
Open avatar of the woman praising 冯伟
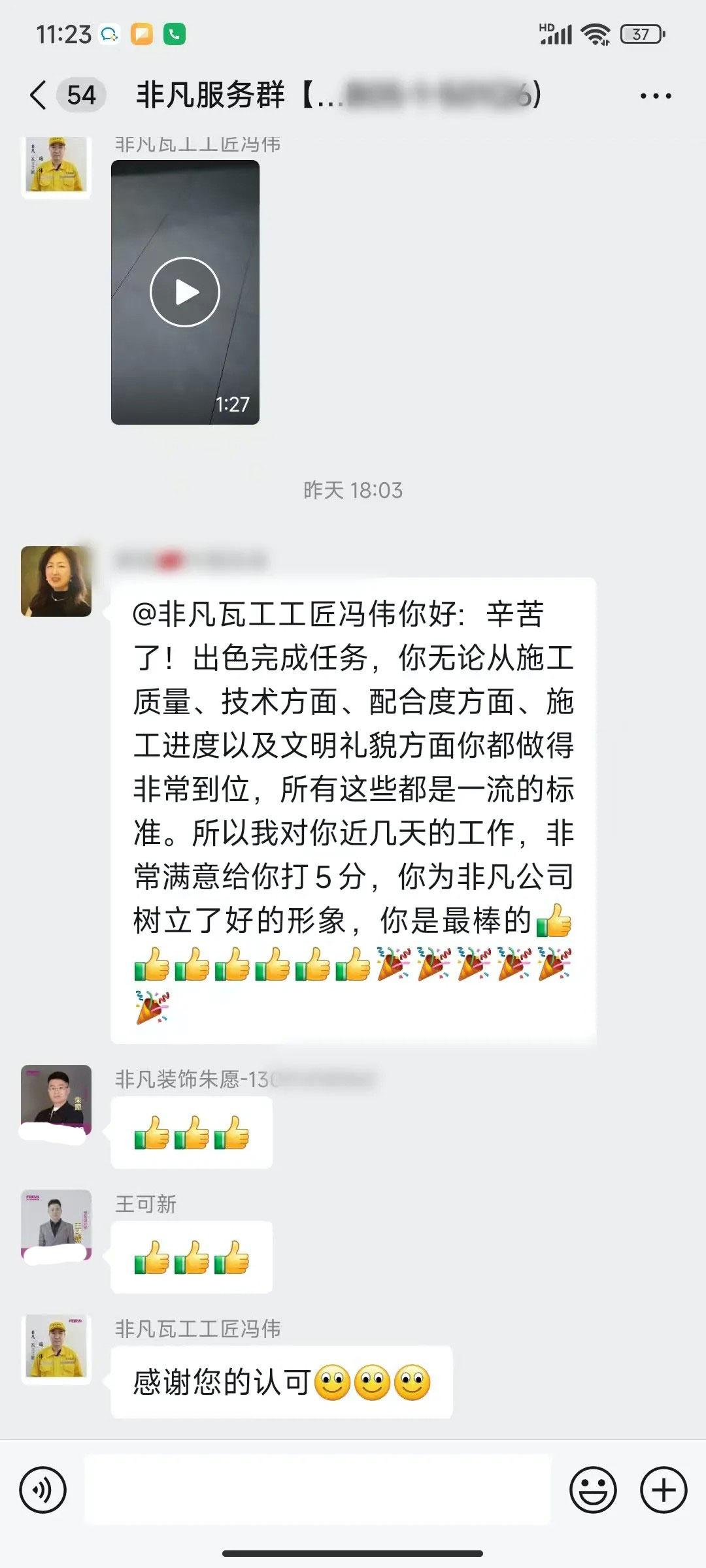[x=56, y=581]
